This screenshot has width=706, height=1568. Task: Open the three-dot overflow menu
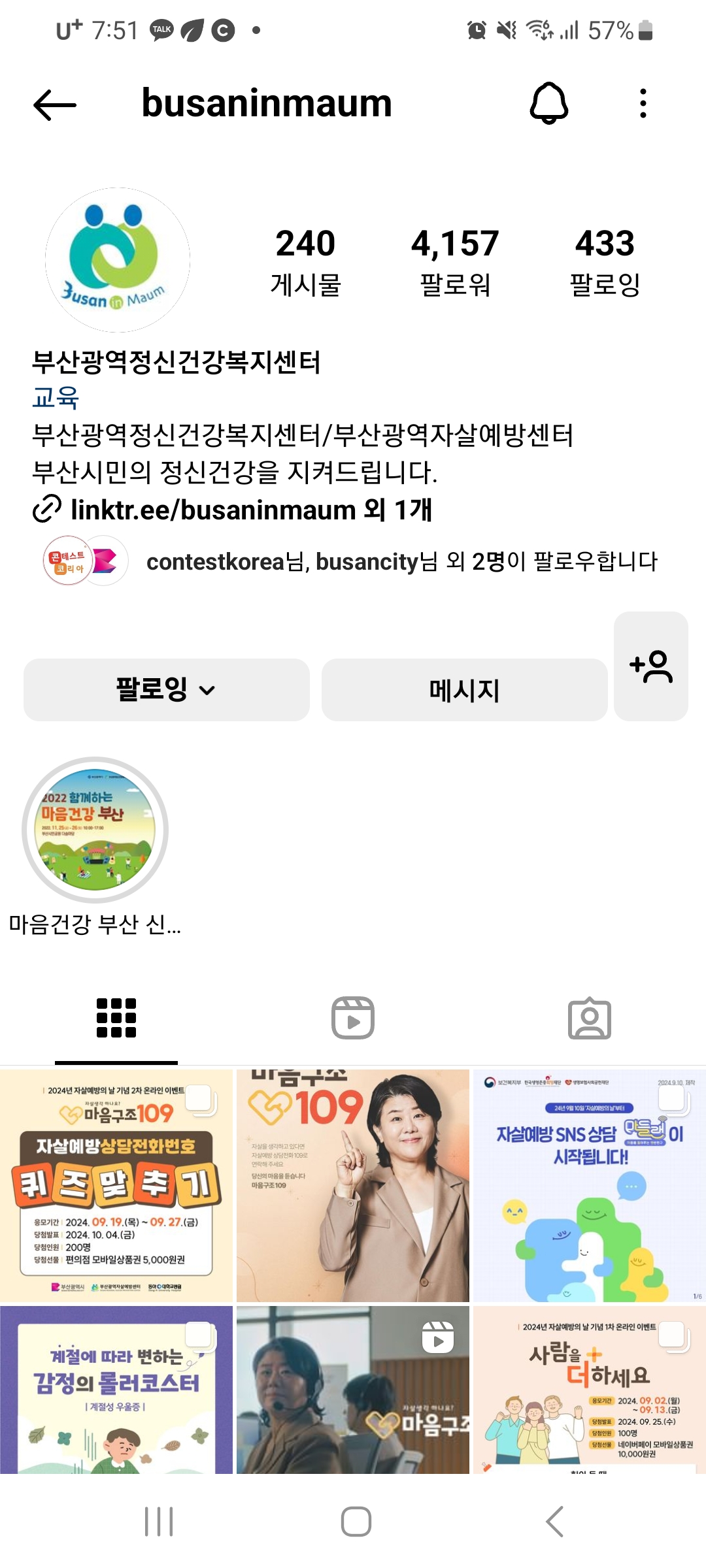643,103
